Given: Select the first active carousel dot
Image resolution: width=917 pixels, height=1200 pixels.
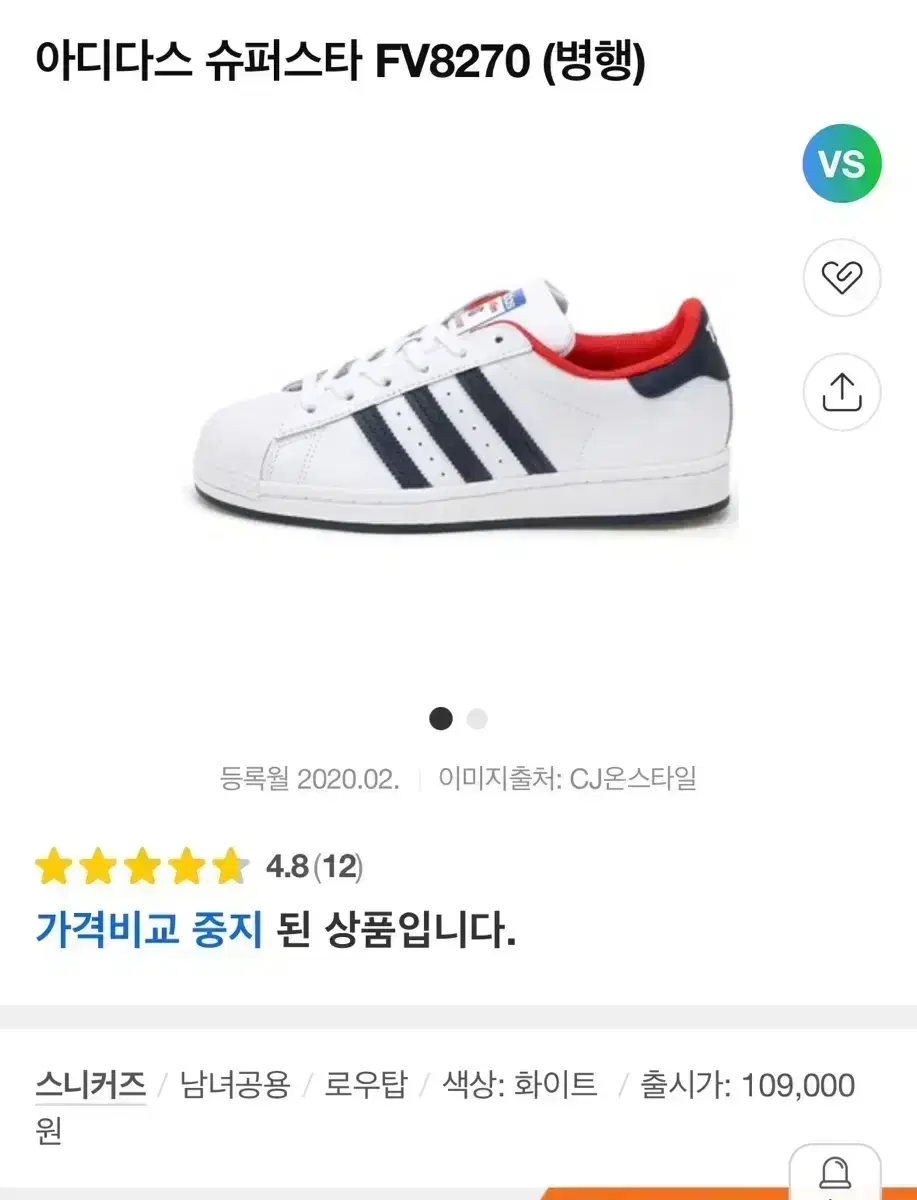Looking at the screenshot, I should click(x=440, y=719).
